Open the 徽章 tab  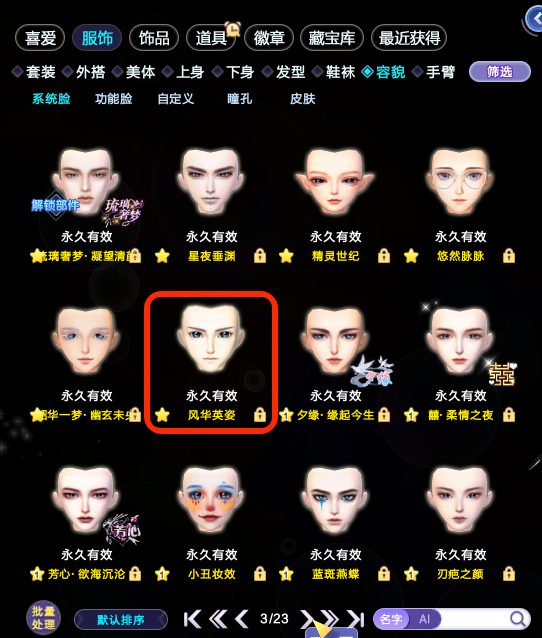pos(269,38)
